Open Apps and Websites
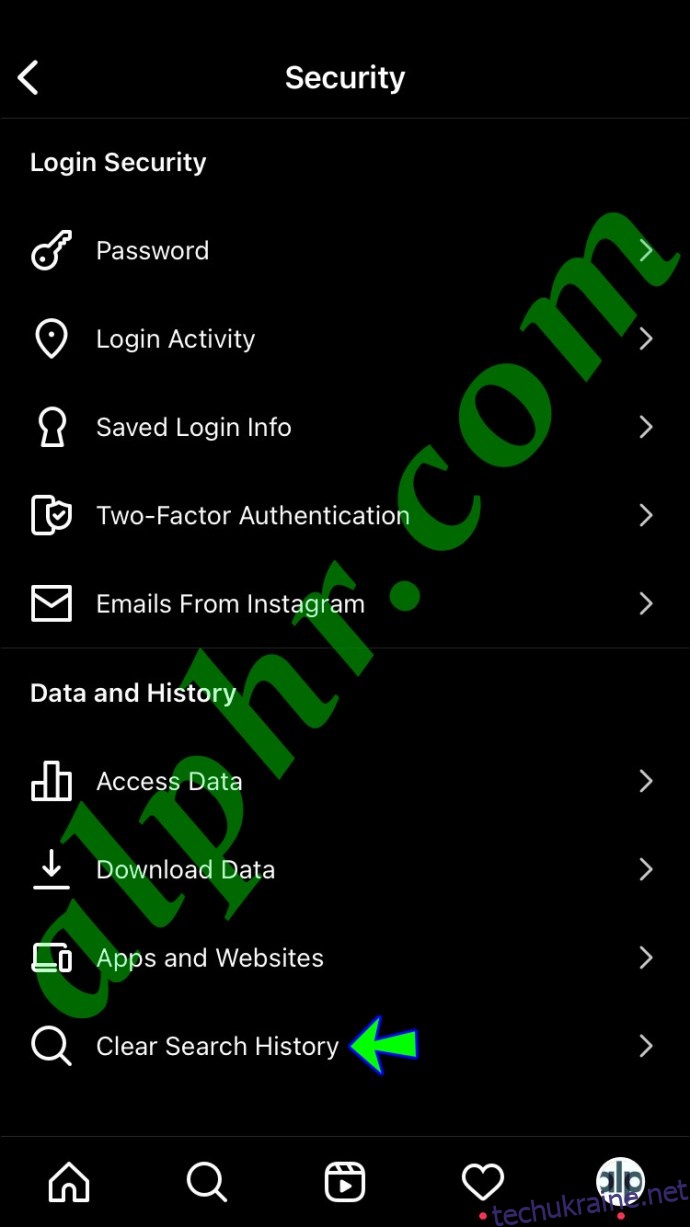Screen dimensions: 690x1227 click(x=345, y=958)
